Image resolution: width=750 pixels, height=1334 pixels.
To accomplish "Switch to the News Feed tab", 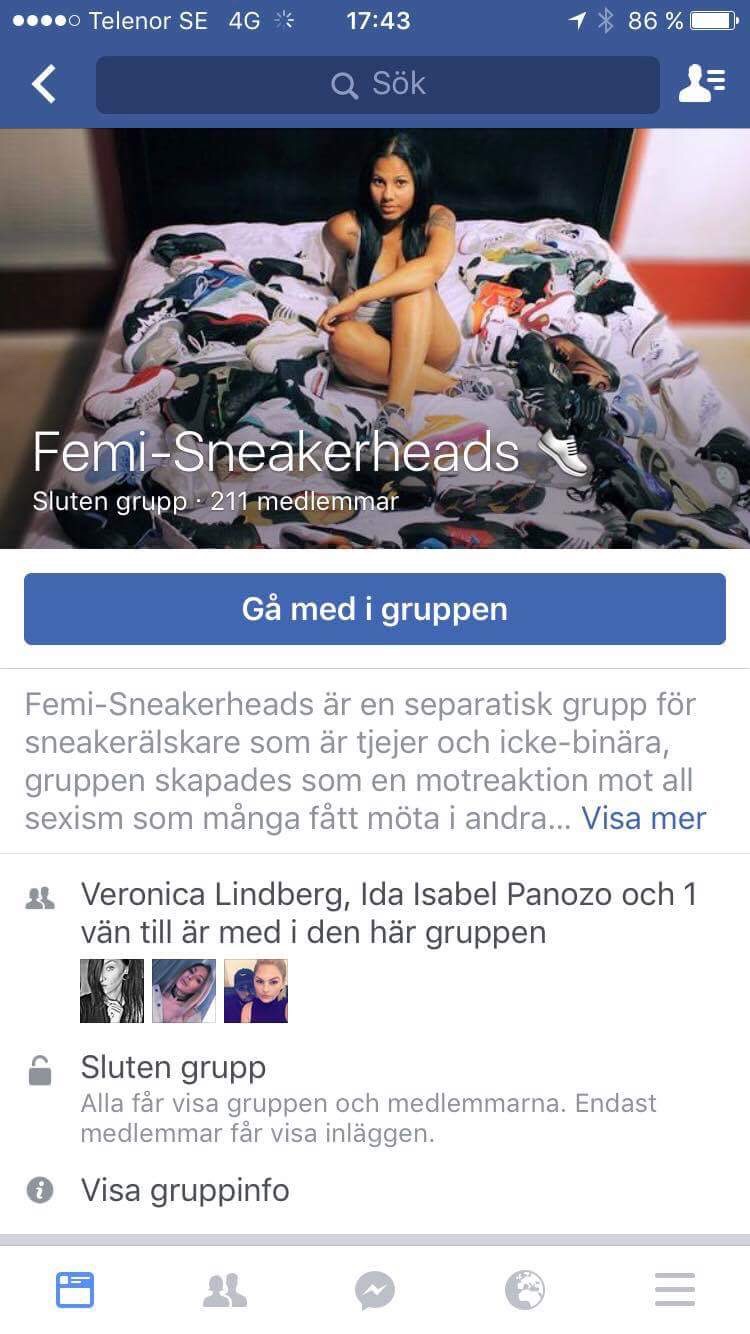I will click(75, 1290).
